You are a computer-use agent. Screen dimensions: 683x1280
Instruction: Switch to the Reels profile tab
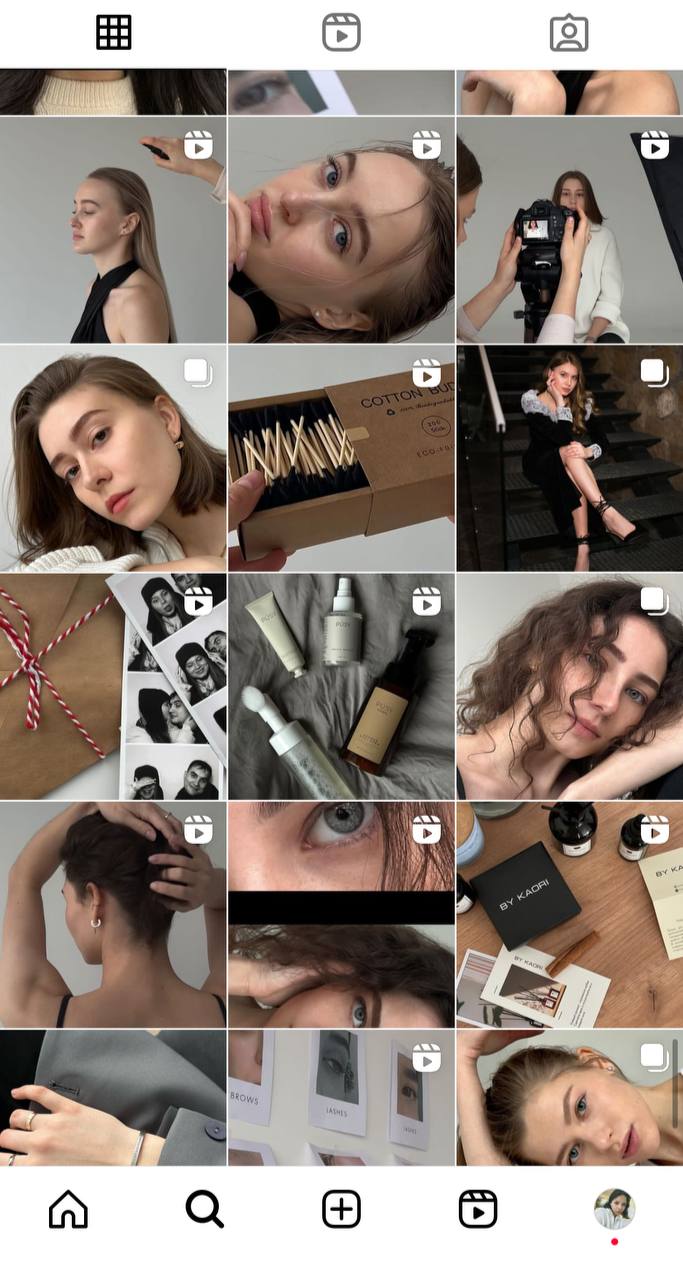pos(341,33)
